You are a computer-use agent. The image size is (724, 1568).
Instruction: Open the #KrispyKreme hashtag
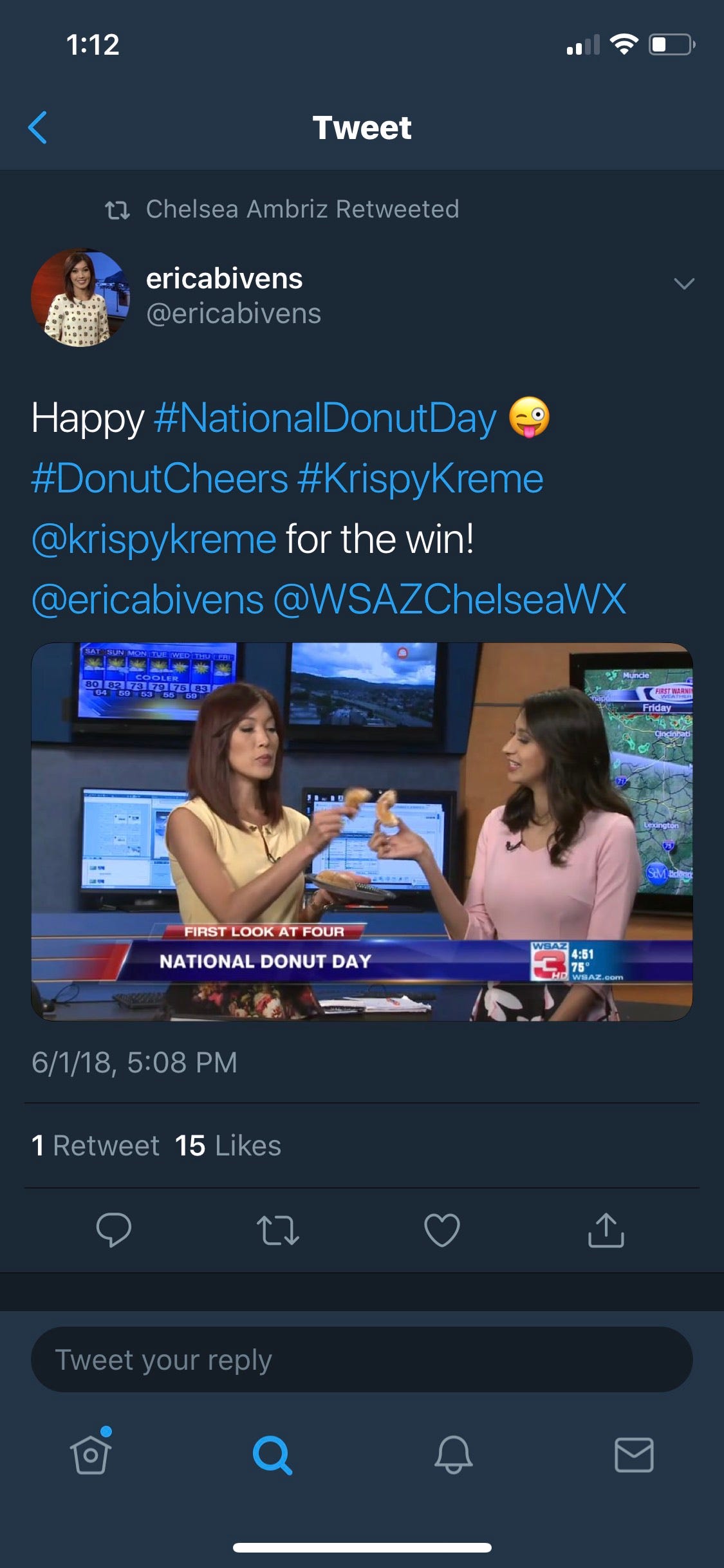pos(420,479)
